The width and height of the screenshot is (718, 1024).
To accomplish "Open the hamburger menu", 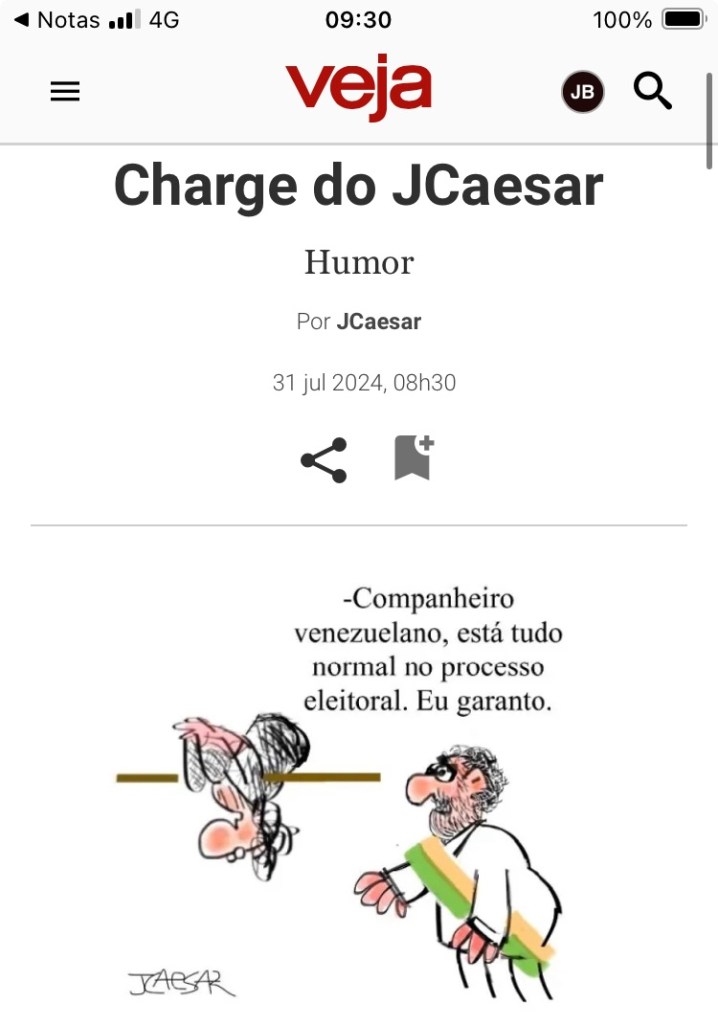I will coord(65,92).
